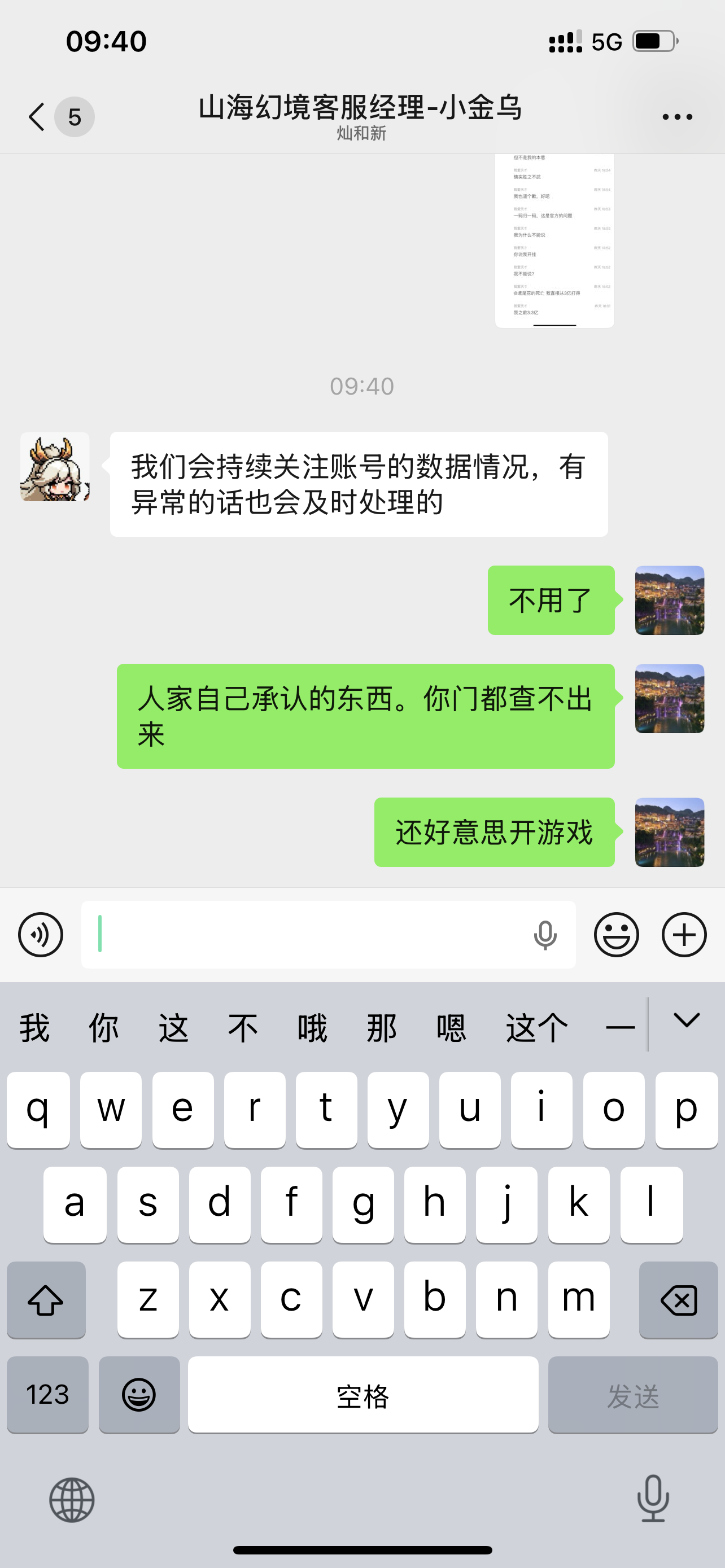The height and width of the screenshot is (1568, 725).
Task: Tap the microphone icon inside the text field
Action: click(x=546, y=935)
